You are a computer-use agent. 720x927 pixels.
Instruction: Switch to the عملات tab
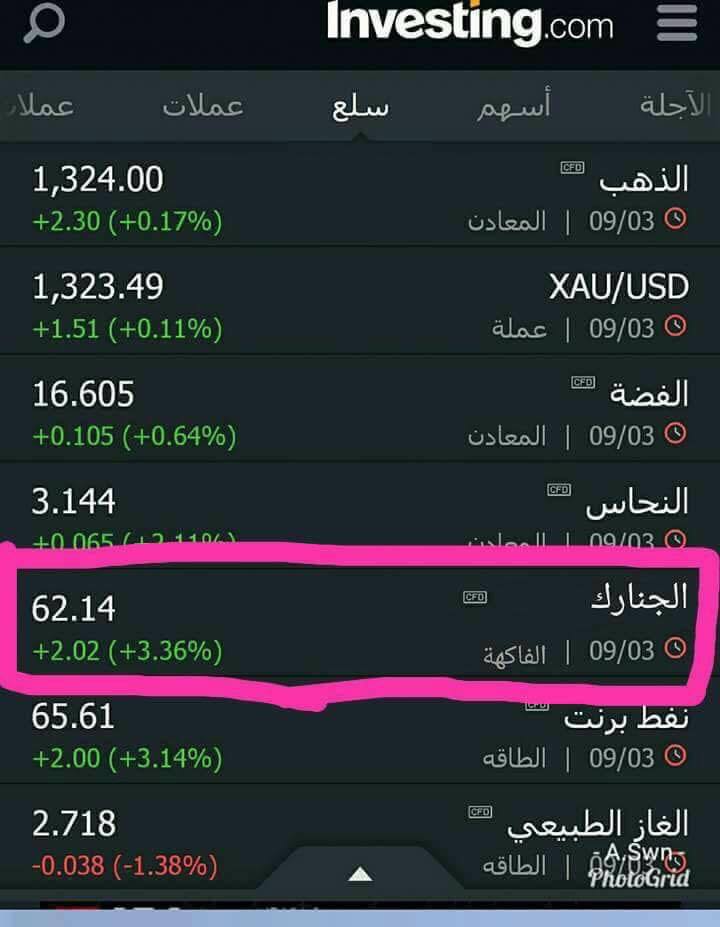coord(203,106)
